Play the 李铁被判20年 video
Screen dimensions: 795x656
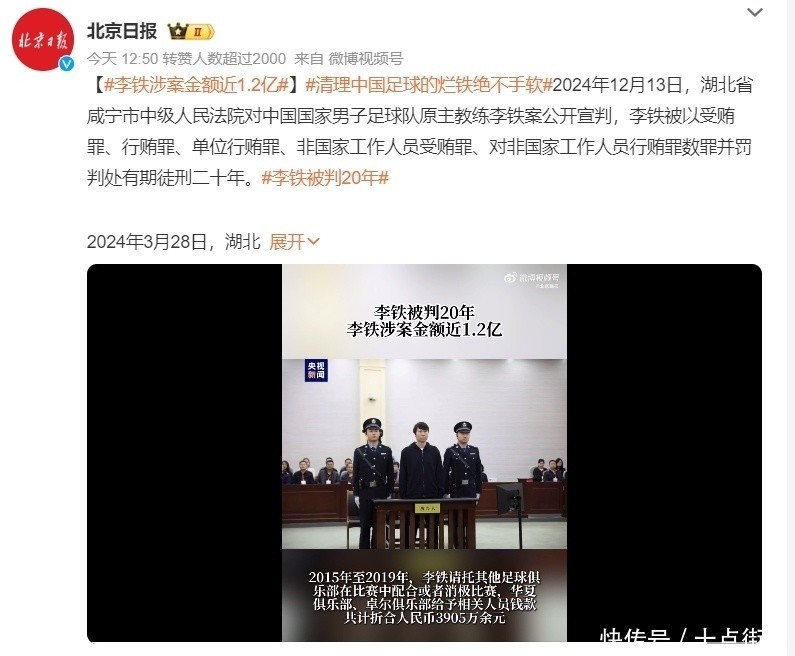coord(424,453)
